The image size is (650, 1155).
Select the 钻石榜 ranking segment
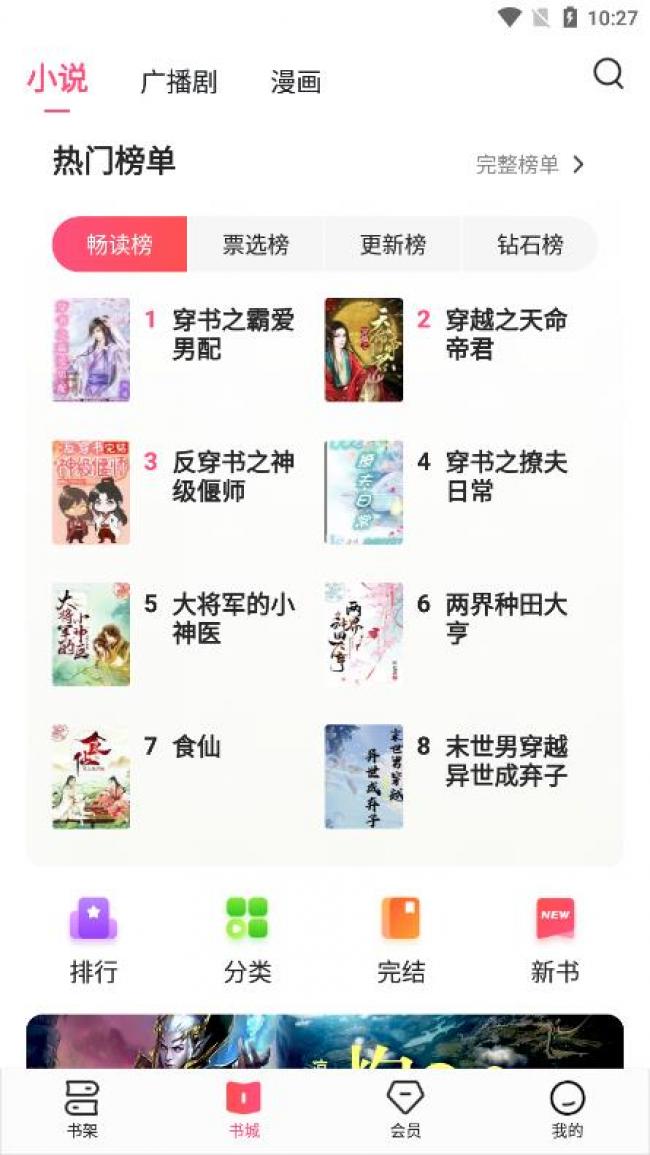coord(530,245)
